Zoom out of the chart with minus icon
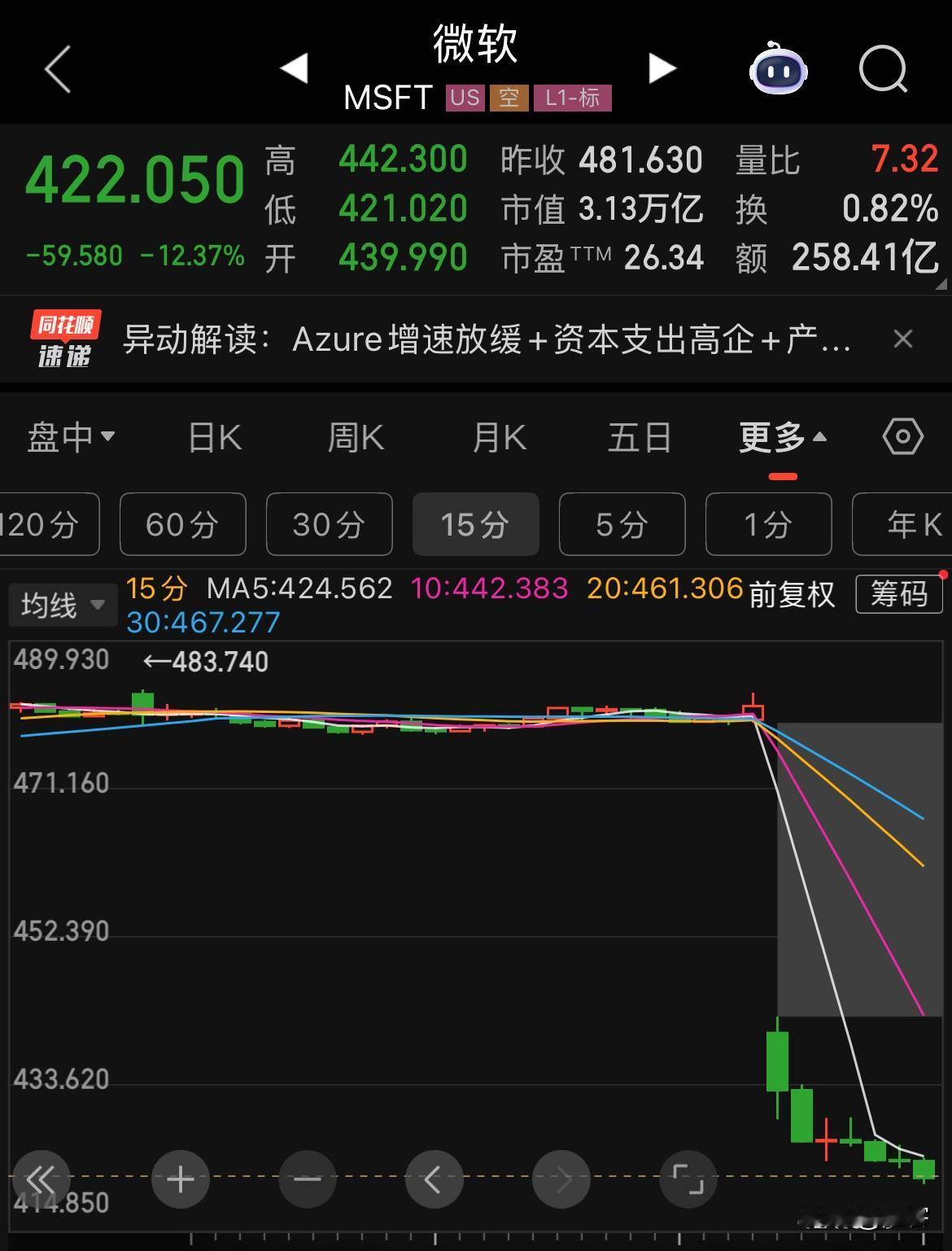The width and height of the screenshot is (952, 1251). [307, 1179]
